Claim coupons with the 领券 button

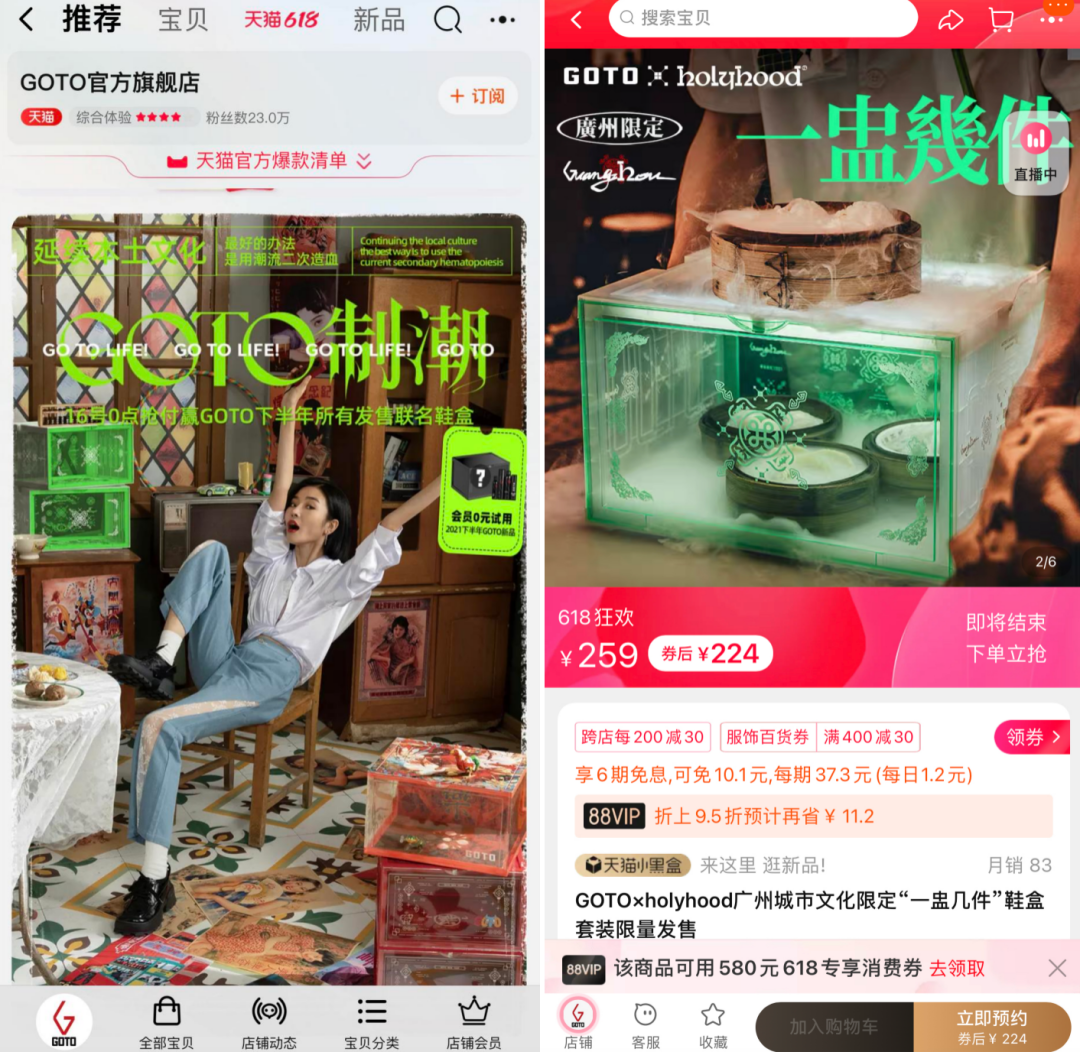(x=1033, y=737)
